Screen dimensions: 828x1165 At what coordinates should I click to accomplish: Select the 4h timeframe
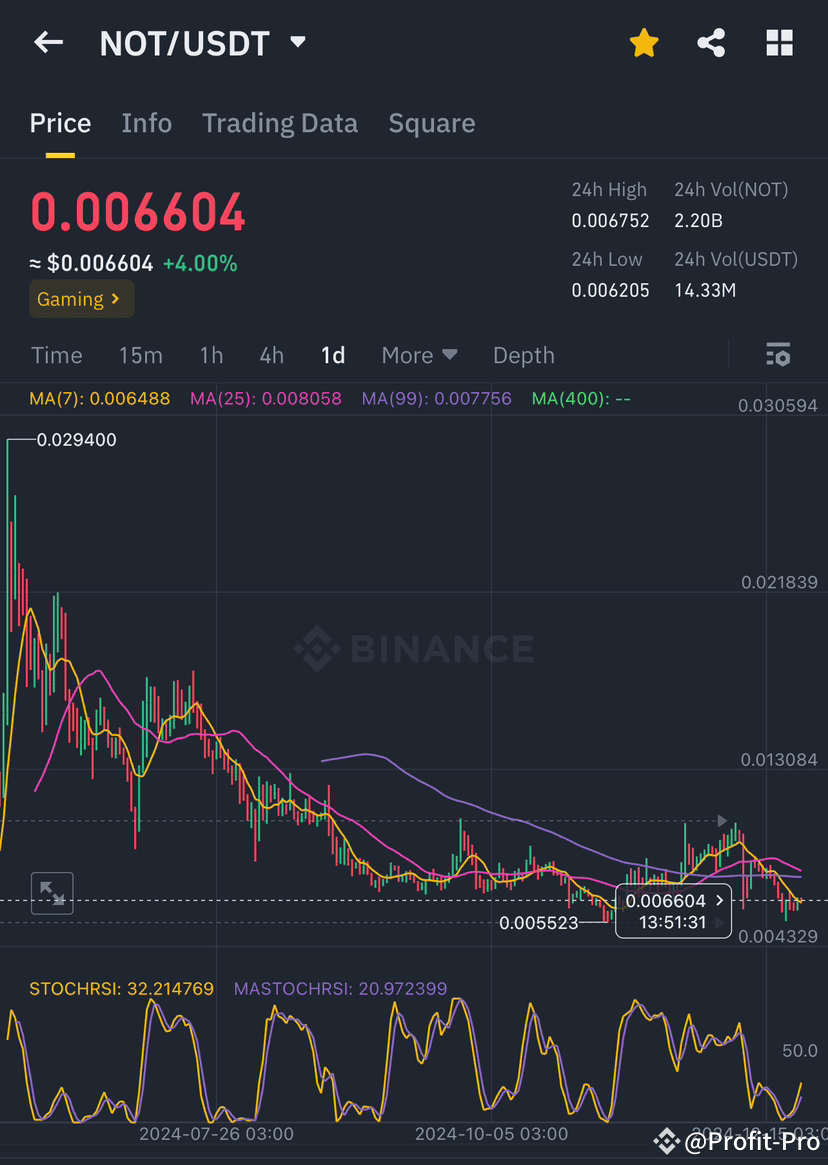pyautogui.click(x=271, y=355)
